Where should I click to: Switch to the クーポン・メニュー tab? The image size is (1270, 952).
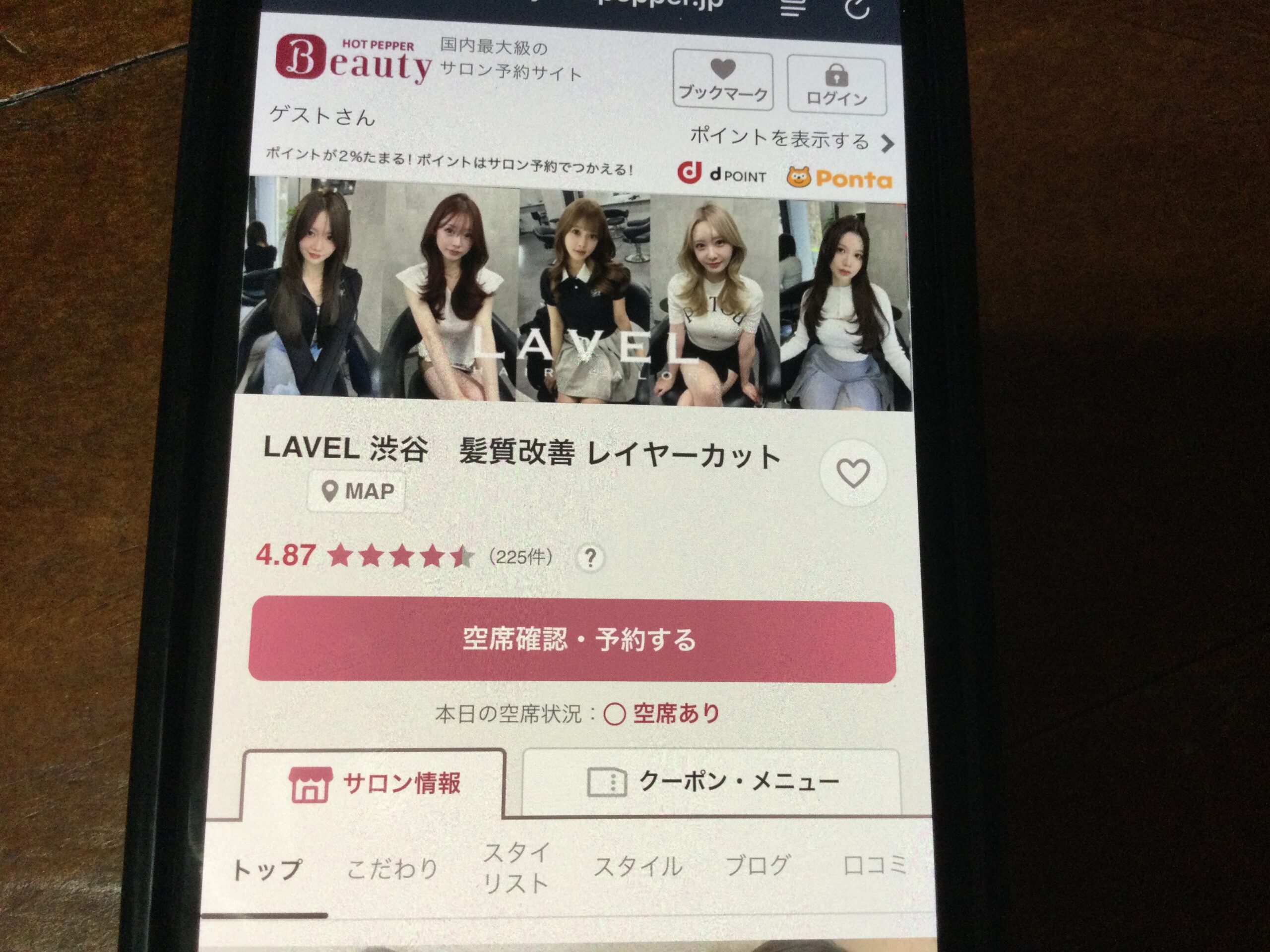click(x=712, y=781)
